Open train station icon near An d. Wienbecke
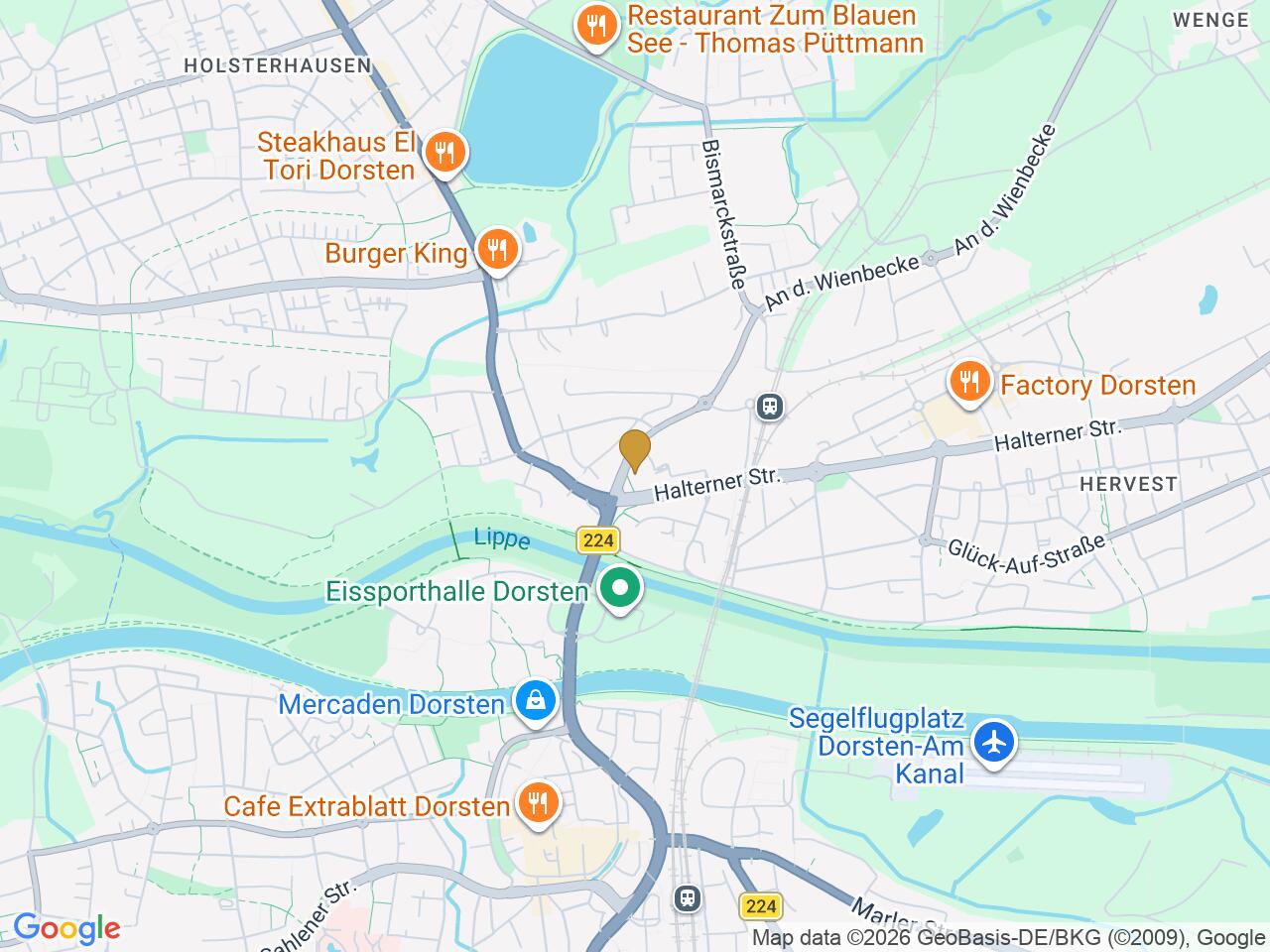 (x=769, y=406)
